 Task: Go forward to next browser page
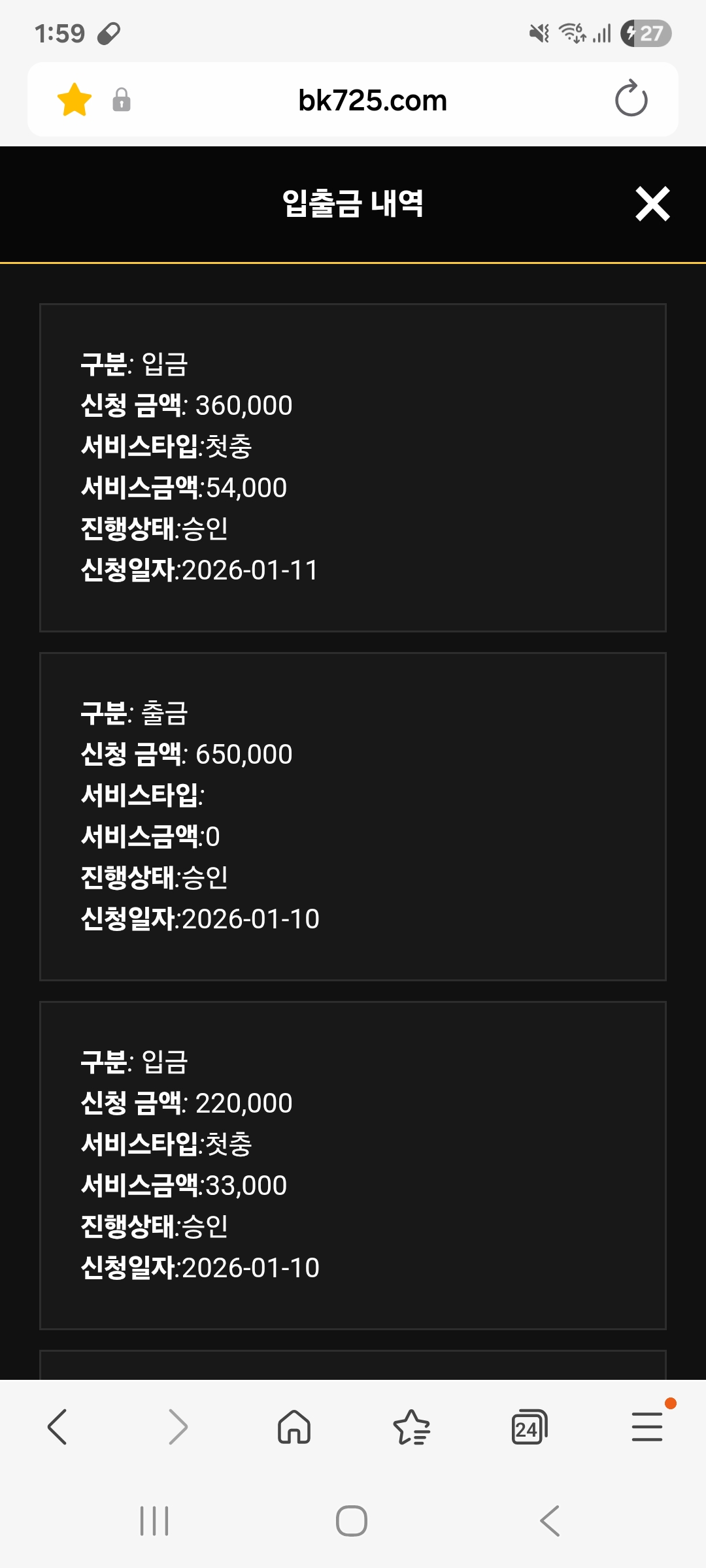click(177, 1427)
